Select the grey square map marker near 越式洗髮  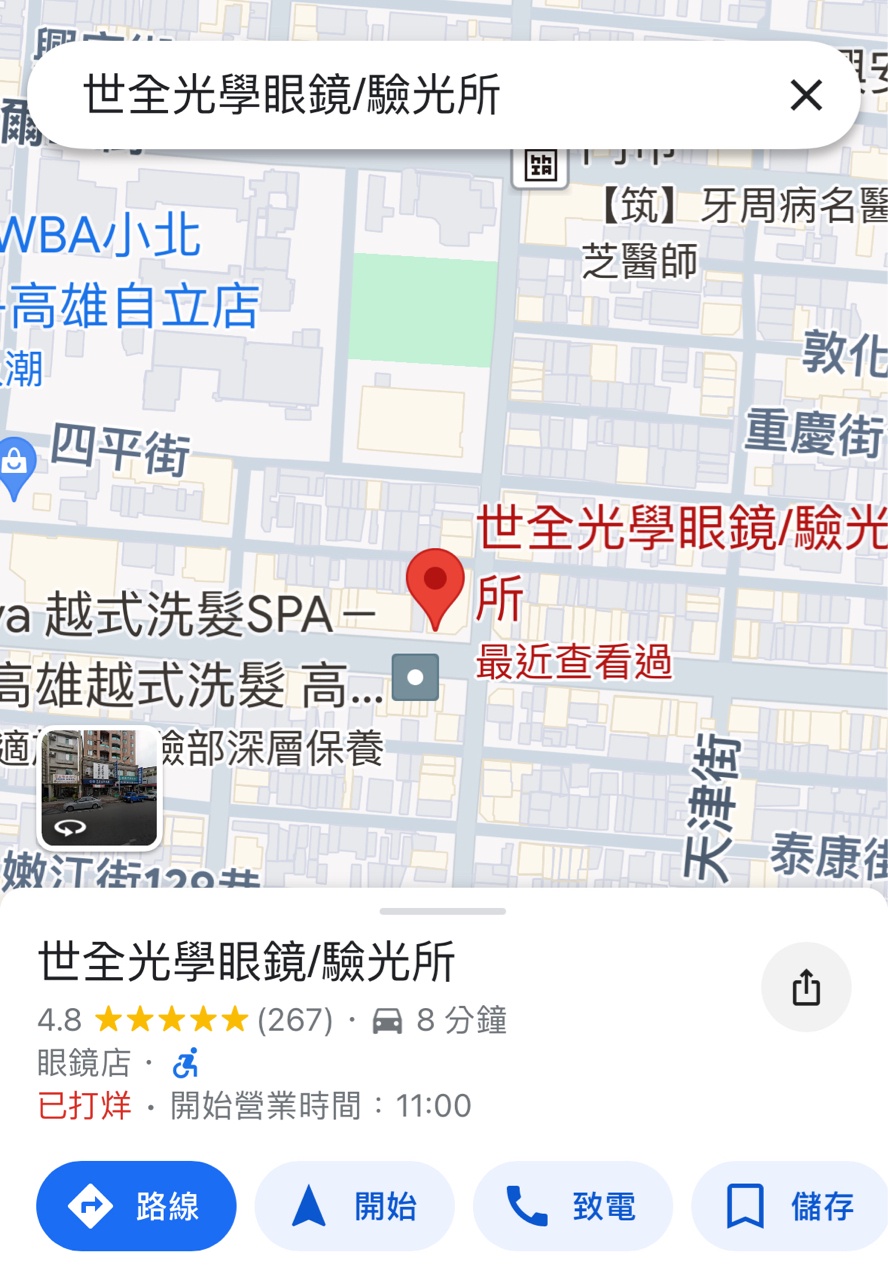coord(415,677)
